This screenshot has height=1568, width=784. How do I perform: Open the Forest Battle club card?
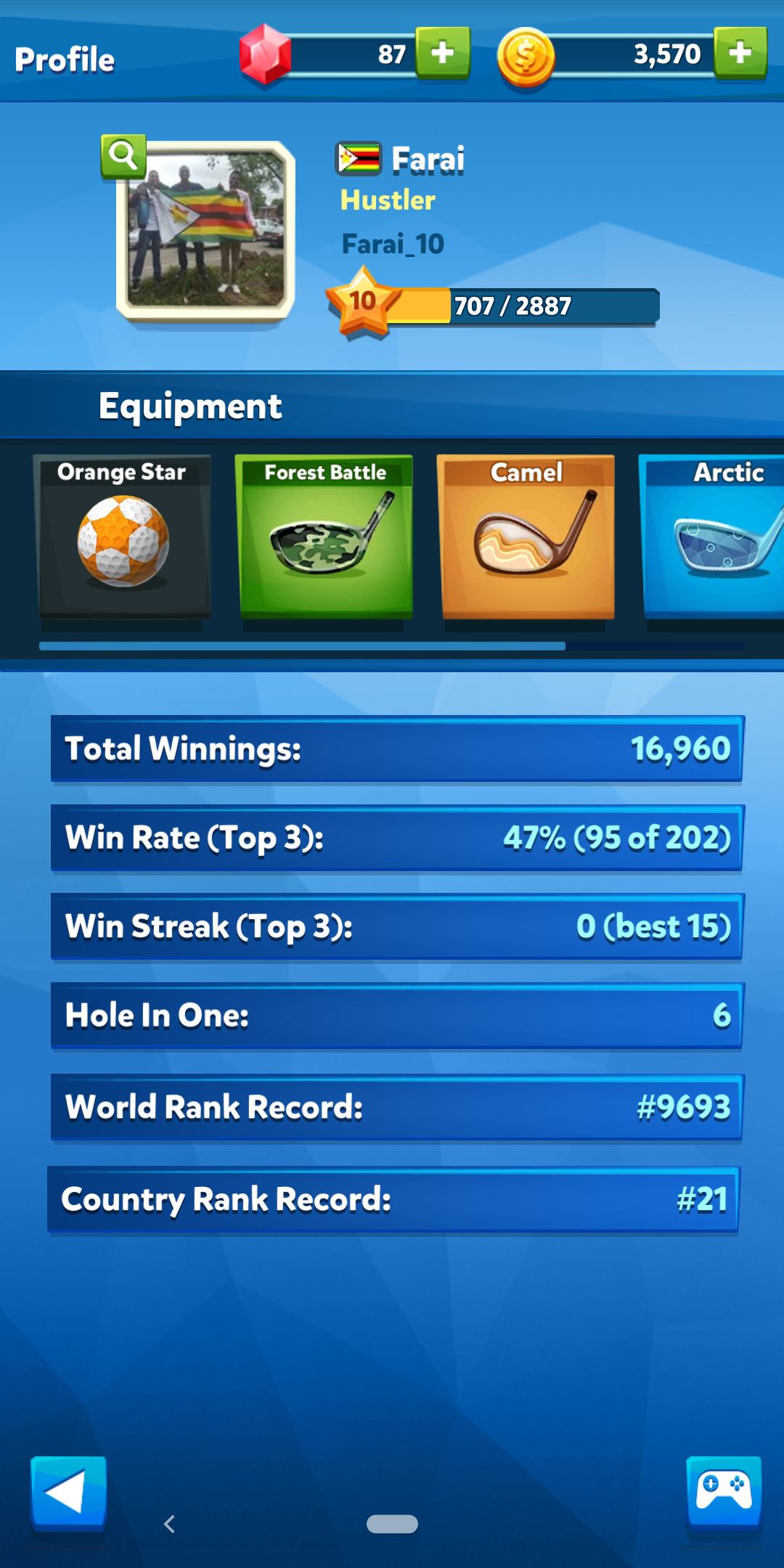[325, 537]
